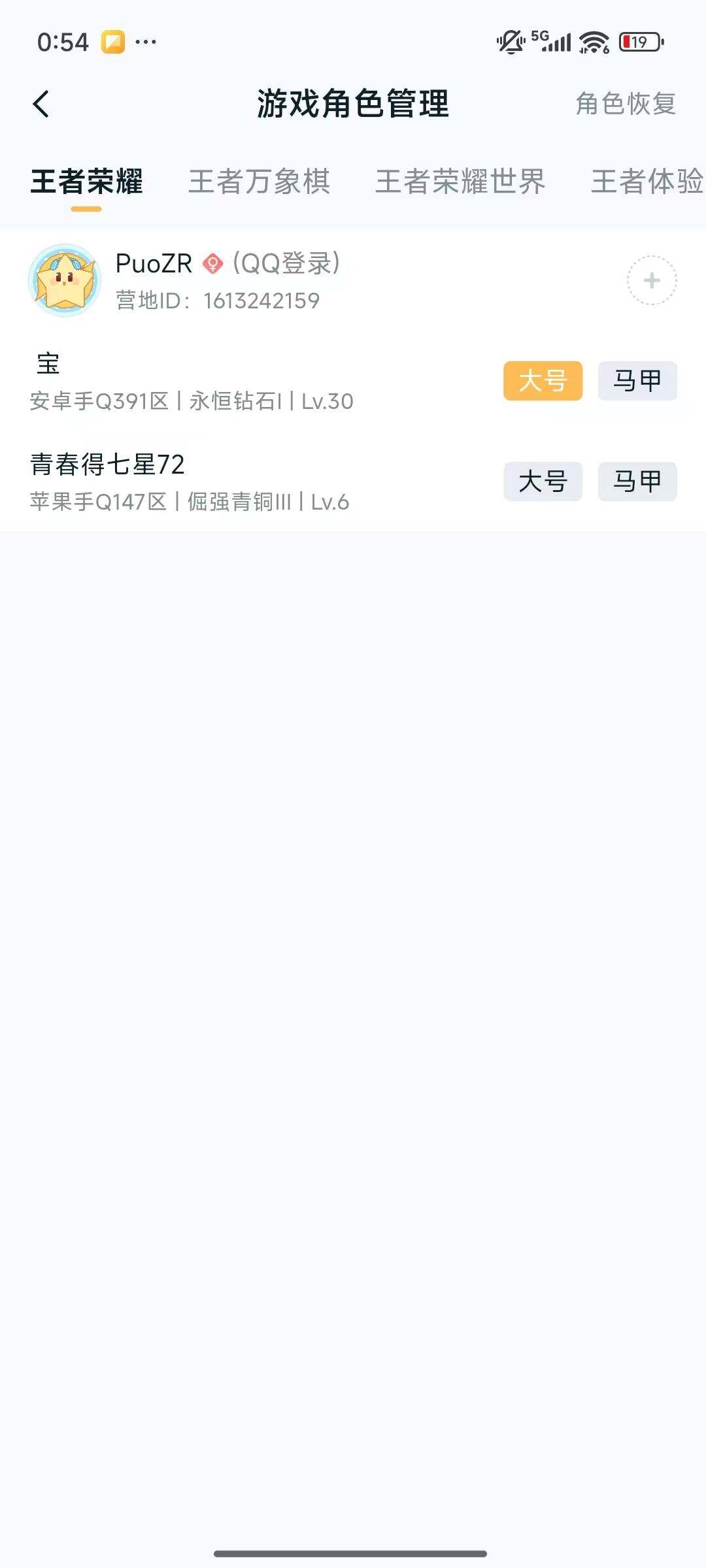Toggle 大号 status for character 宝
This screenshot has width=706, height=1568.
(544, 382)
